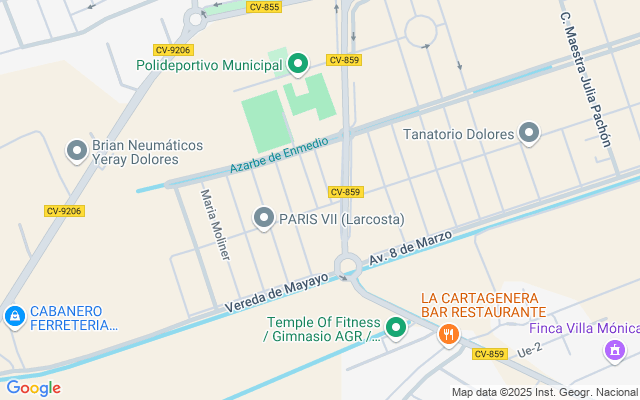Tap the Tanatorio Dolores place marker

[x=529, y=133]
